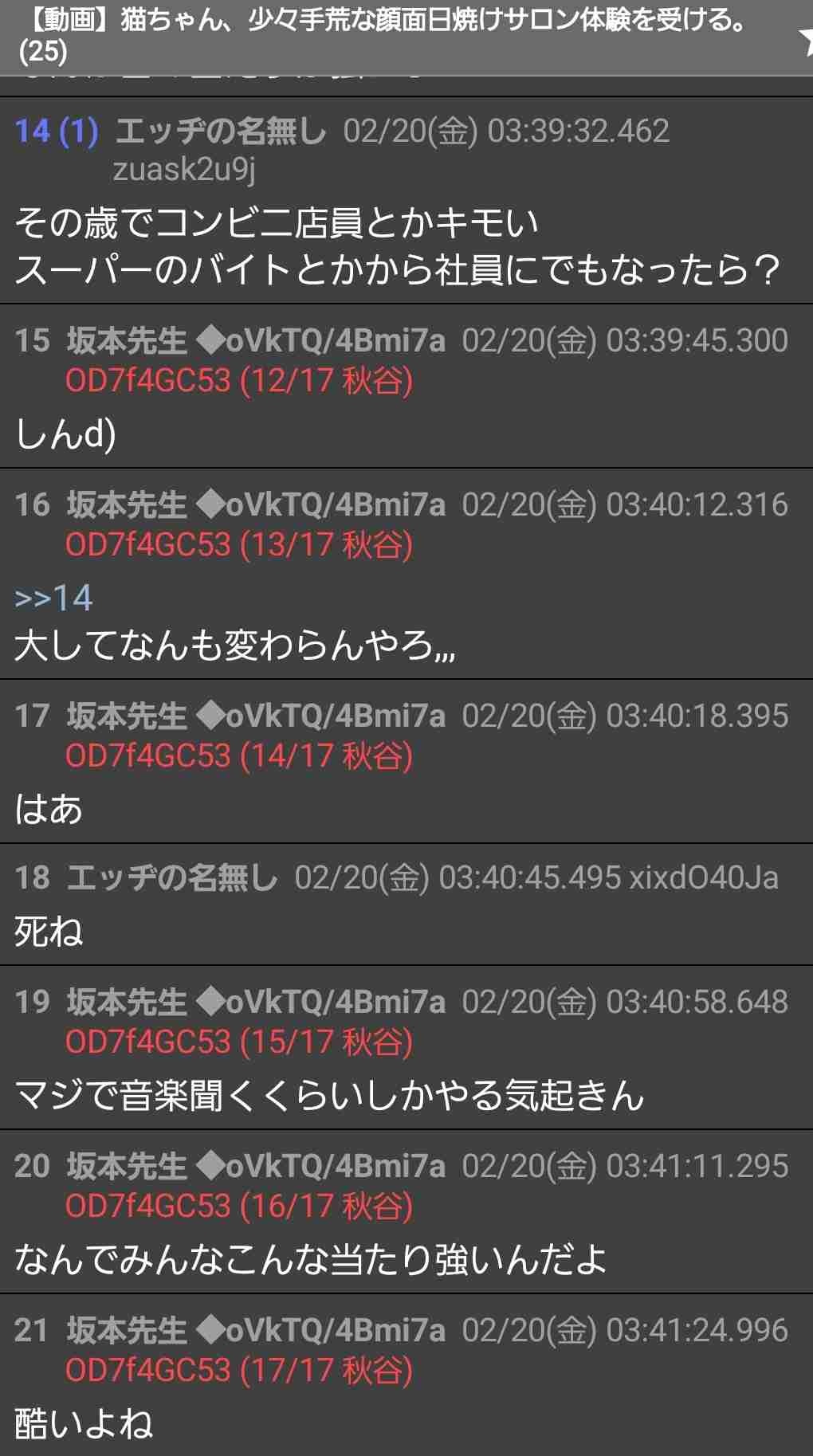
Task: Tap the ID xixdO40Ja on post 18
Action: click(703, 878)
